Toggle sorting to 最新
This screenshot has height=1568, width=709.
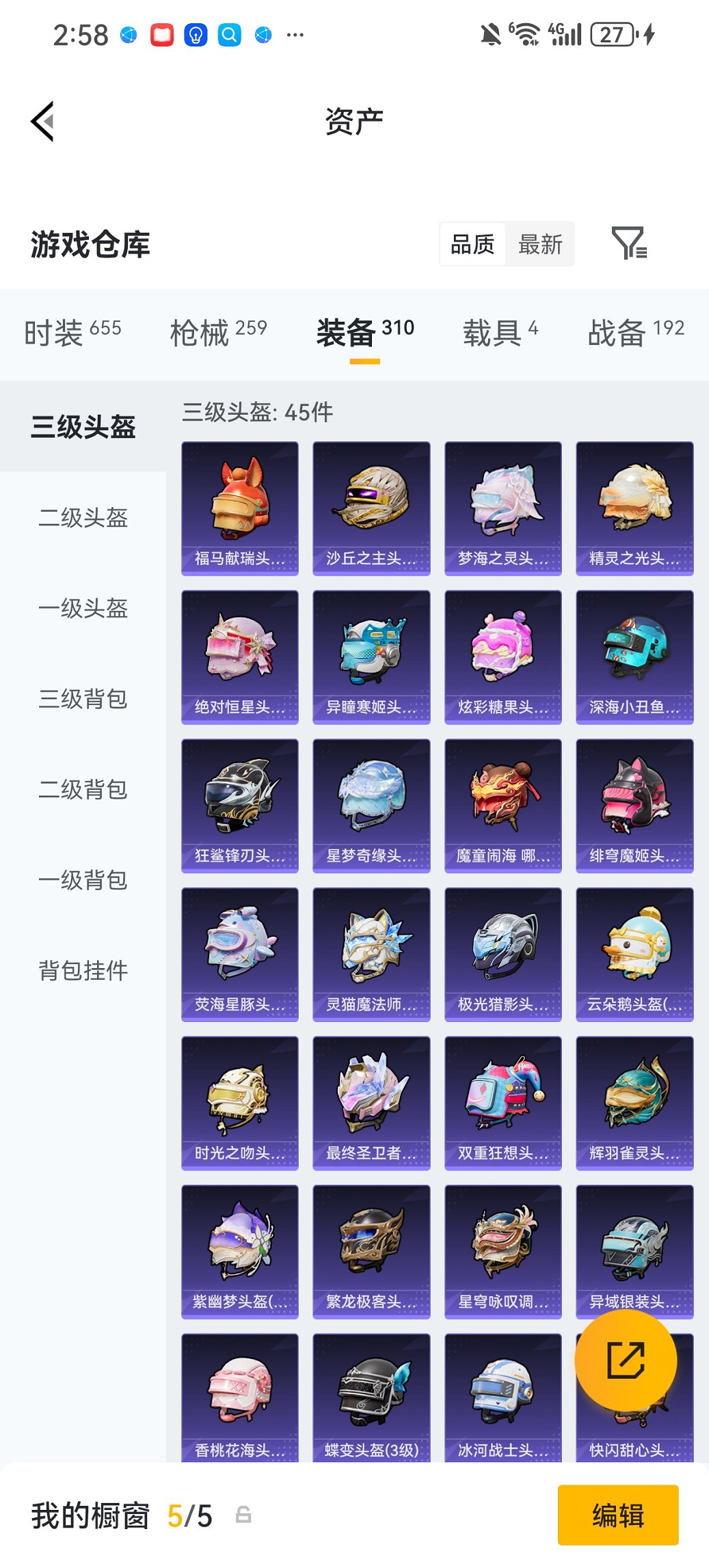coord(539,244)
